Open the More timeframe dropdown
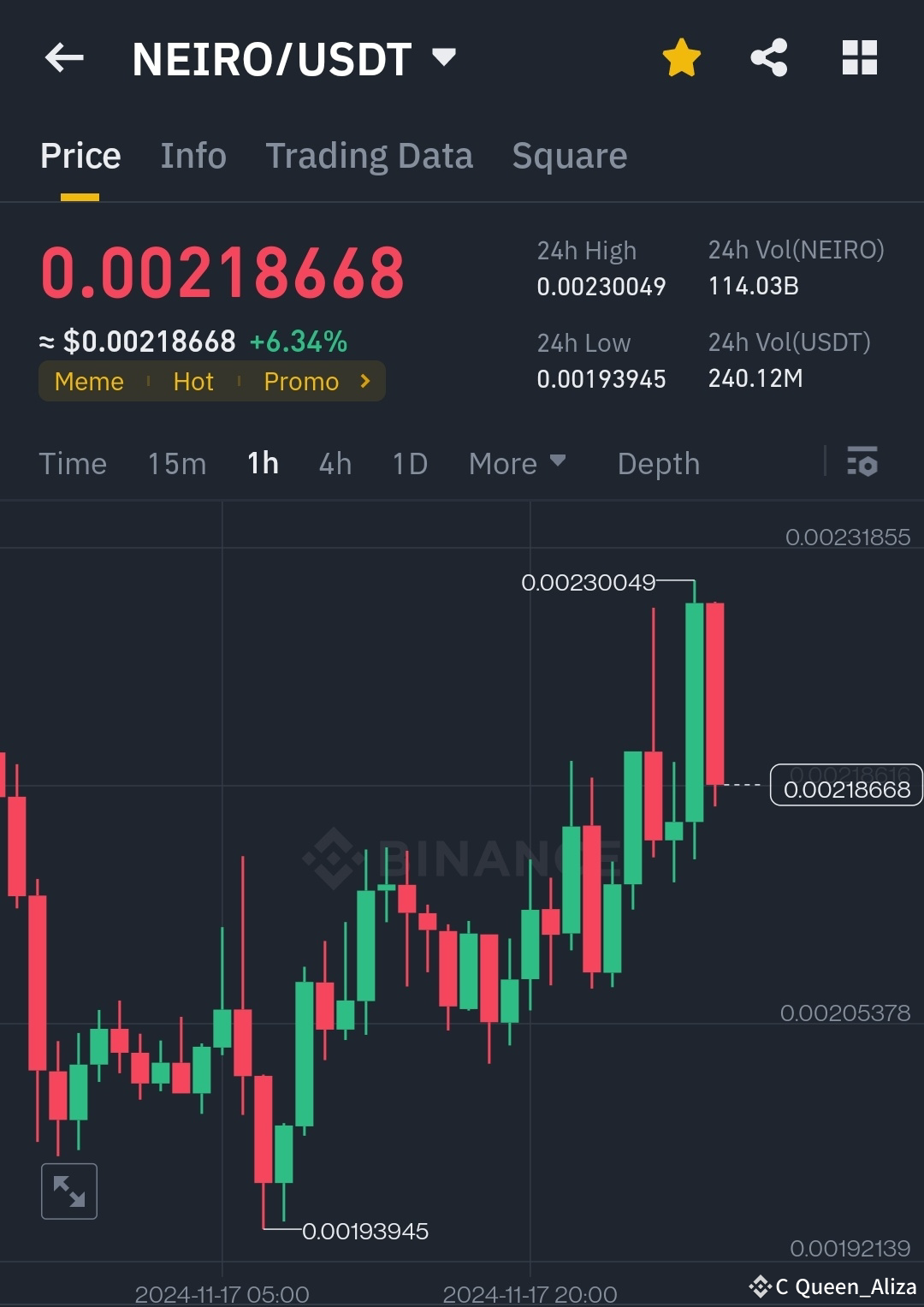924x1307 pixels. 518,463
